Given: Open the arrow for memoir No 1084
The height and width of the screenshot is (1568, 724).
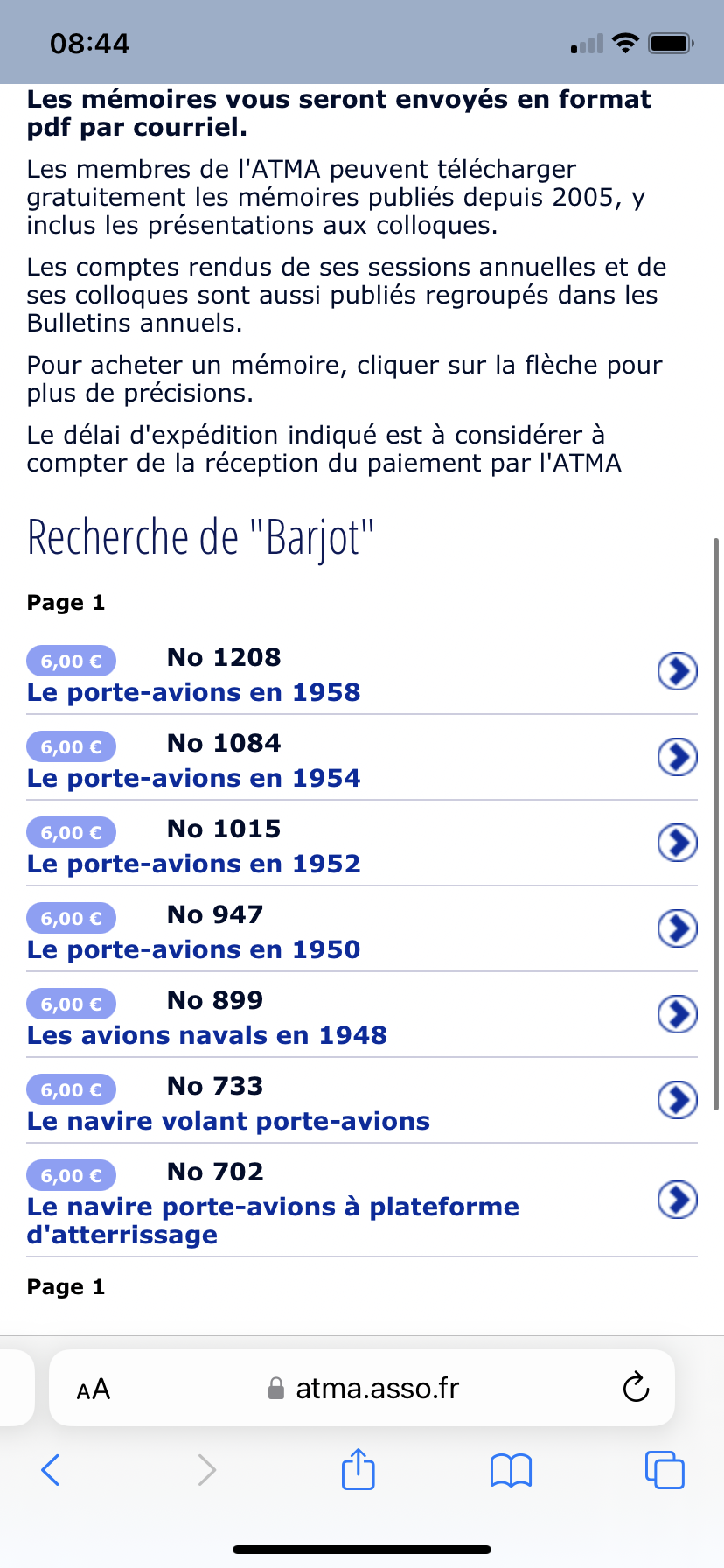Looking at the screenshot, I should tap(677, 757).
